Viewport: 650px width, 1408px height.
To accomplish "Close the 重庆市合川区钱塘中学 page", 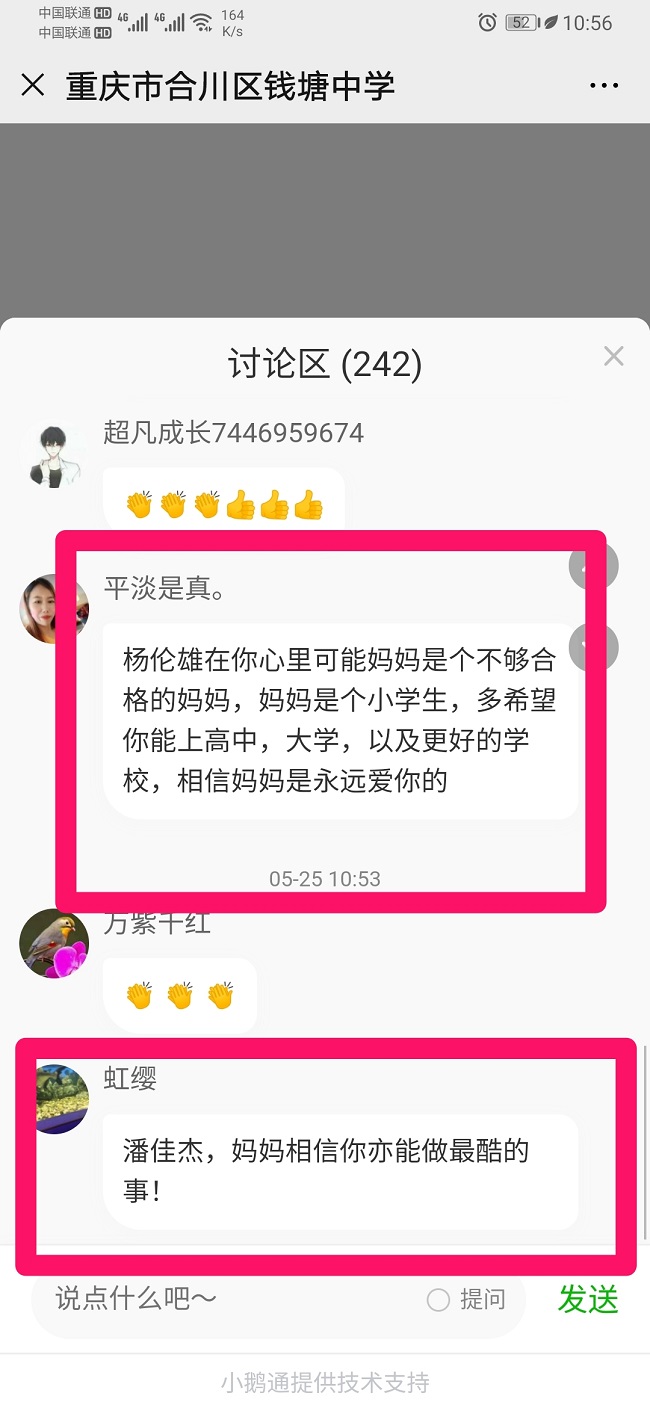I will (x=33, y=86).
